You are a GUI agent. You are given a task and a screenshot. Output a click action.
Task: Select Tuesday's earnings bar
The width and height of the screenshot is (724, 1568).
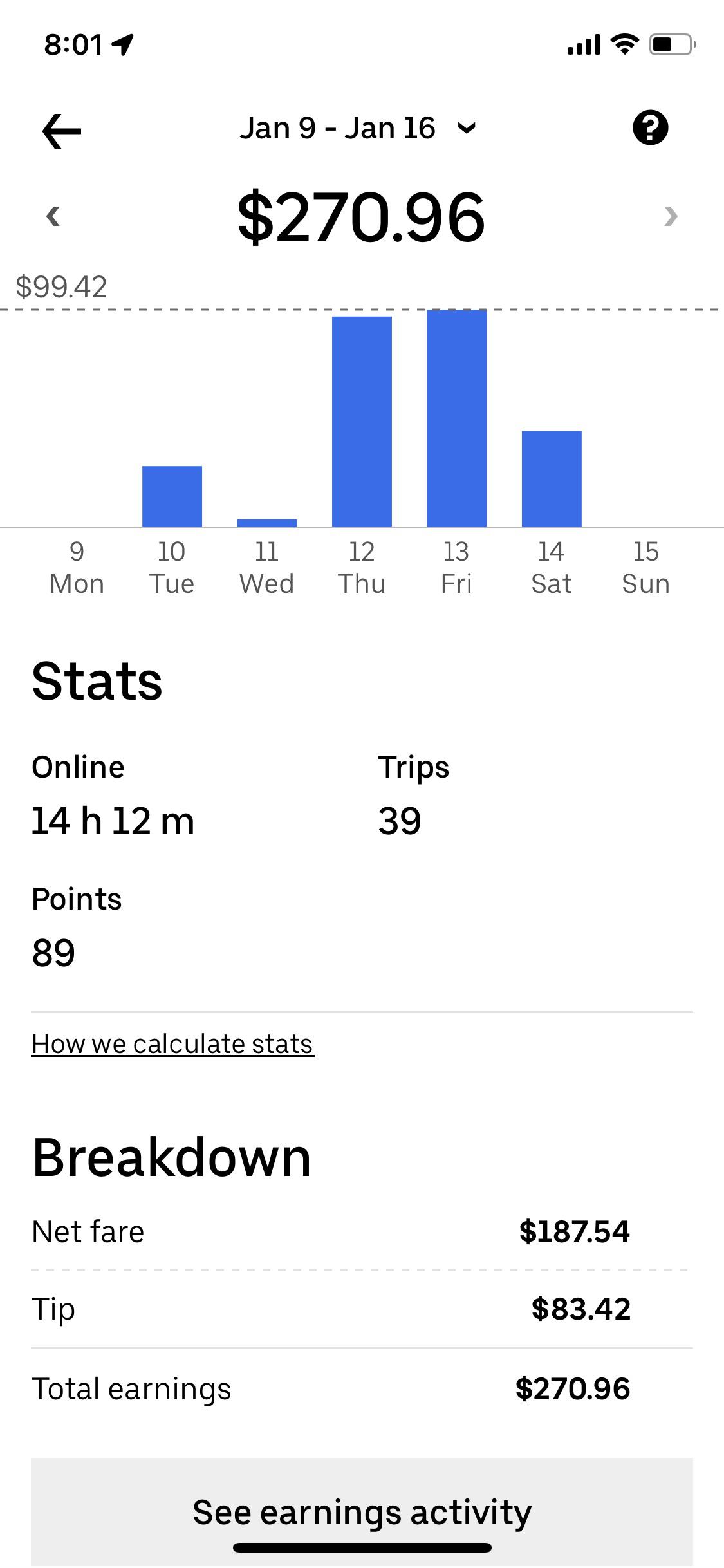point(171,496)
